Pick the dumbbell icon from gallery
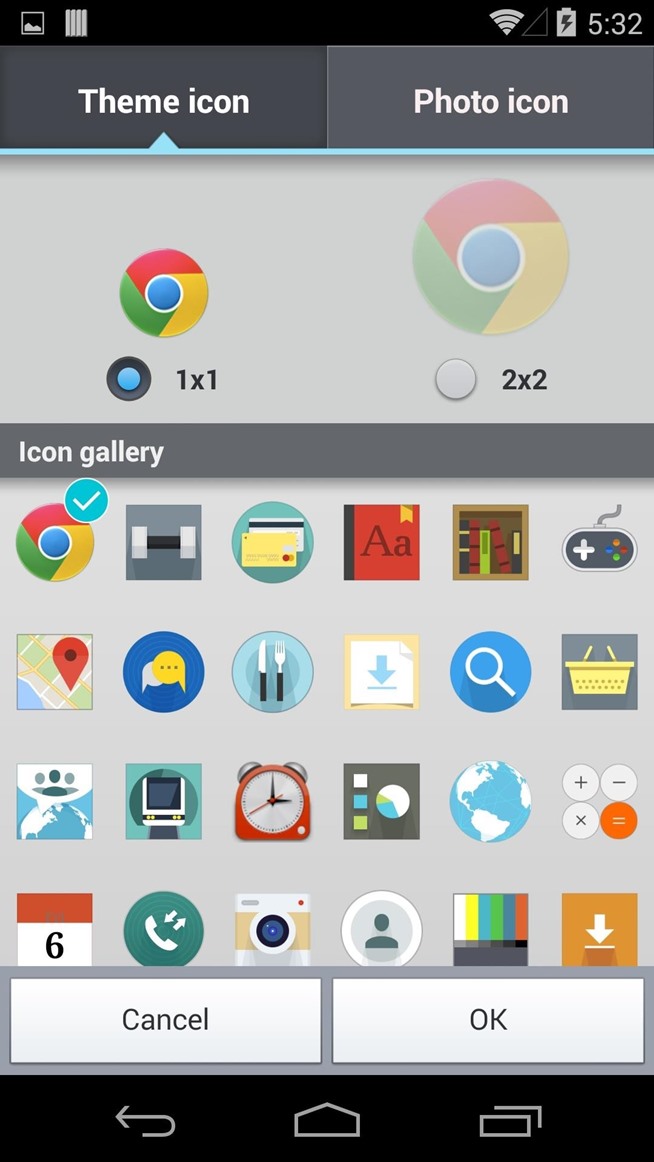 pos(164,542)
